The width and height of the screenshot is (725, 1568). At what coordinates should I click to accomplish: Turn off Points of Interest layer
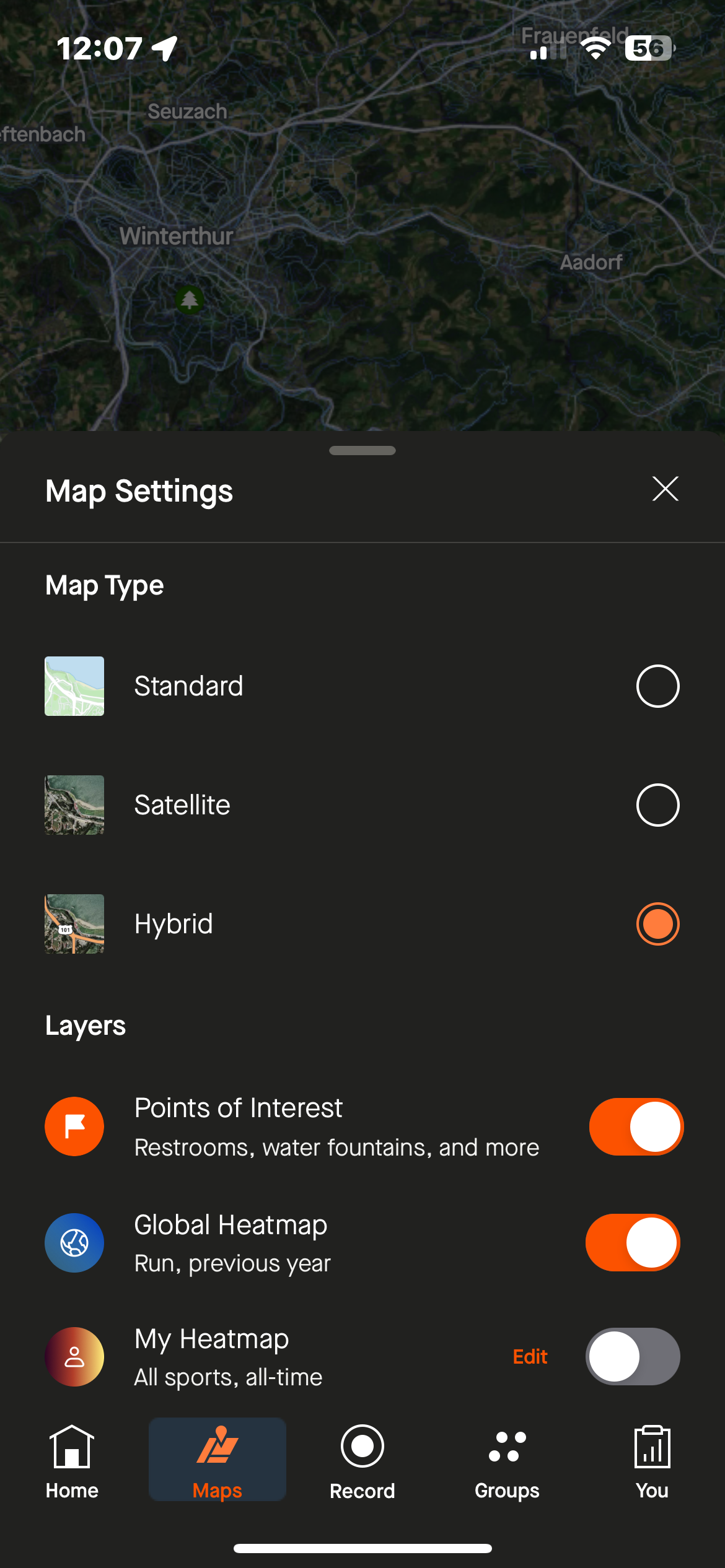(636, 1126)
